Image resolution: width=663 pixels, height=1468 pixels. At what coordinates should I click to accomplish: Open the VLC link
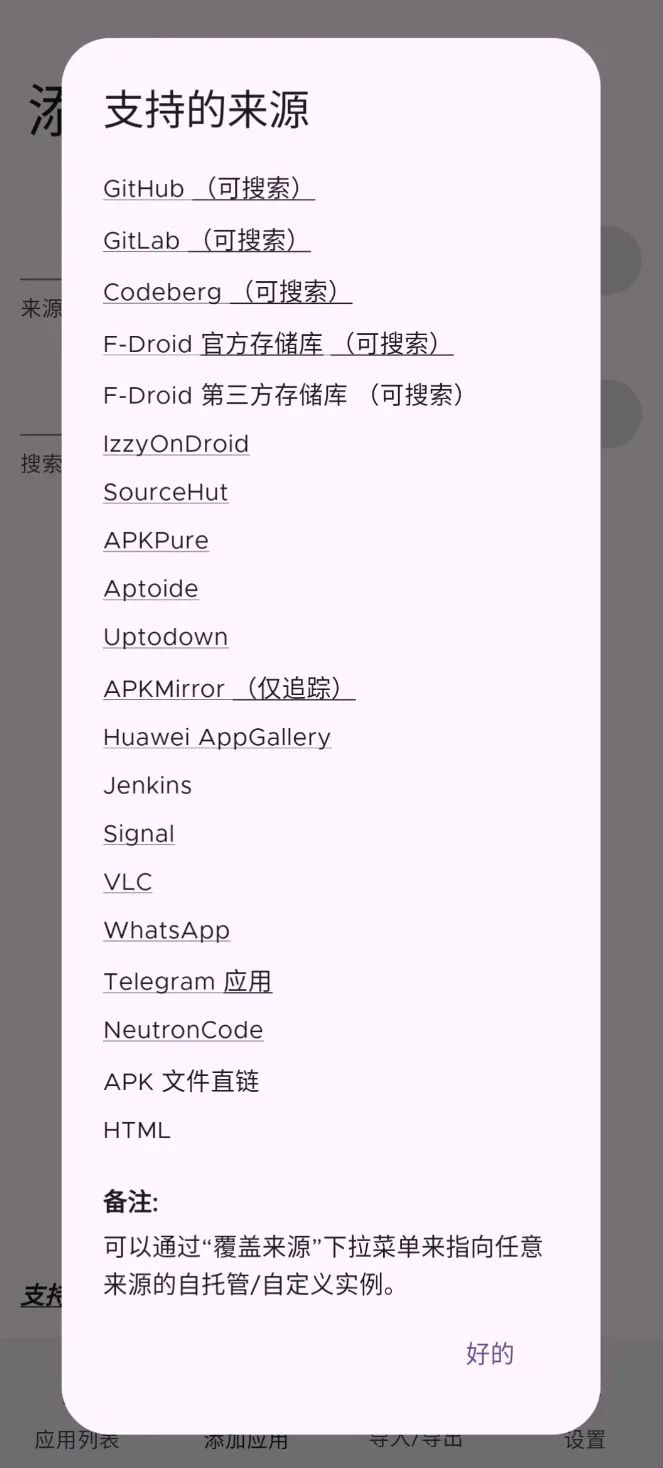(128, 882)
